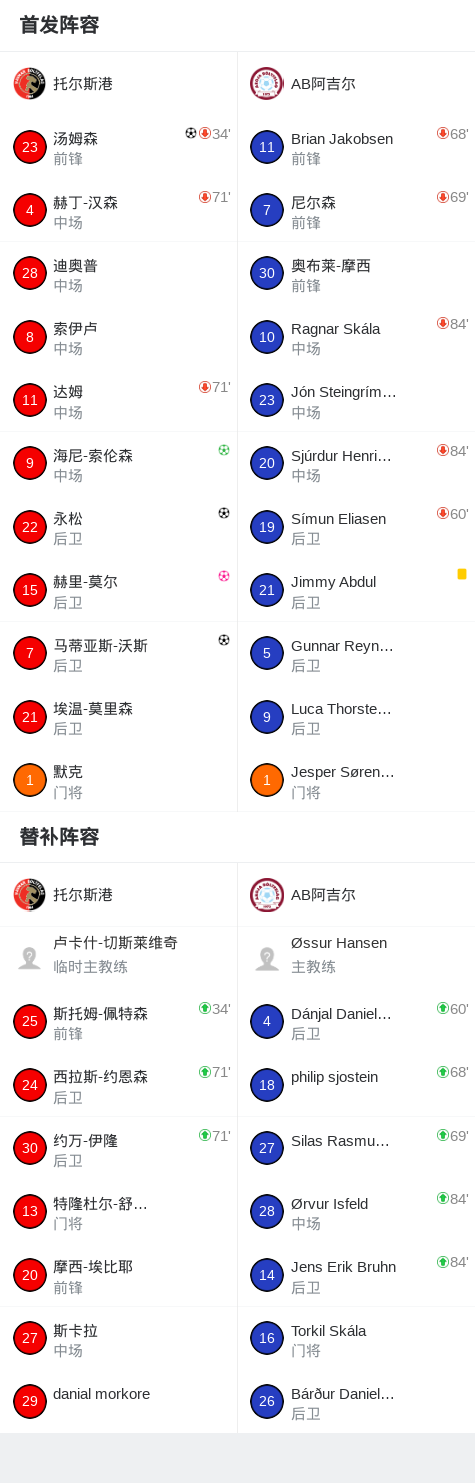Open goalkeeper 默克 profile
This screenshot has width=475, height=1483.
click(x=118, y=781)
